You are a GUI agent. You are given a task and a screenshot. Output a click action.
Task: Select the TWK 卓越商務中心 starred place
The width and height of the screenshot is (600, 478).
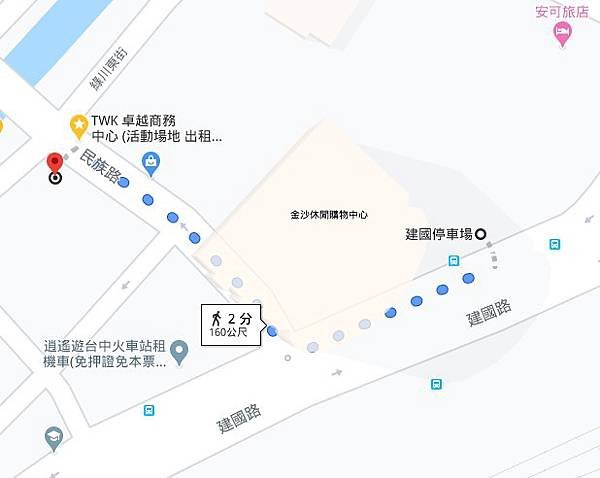point(78,126)
